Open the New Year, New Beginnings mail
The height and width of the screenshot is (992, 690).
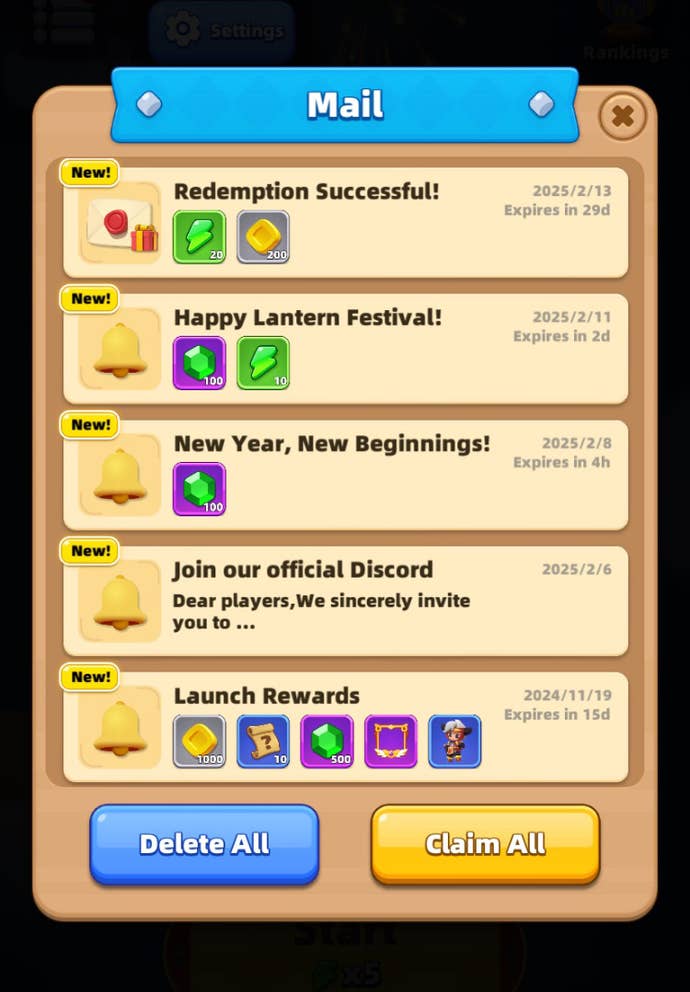pos(345,474)
